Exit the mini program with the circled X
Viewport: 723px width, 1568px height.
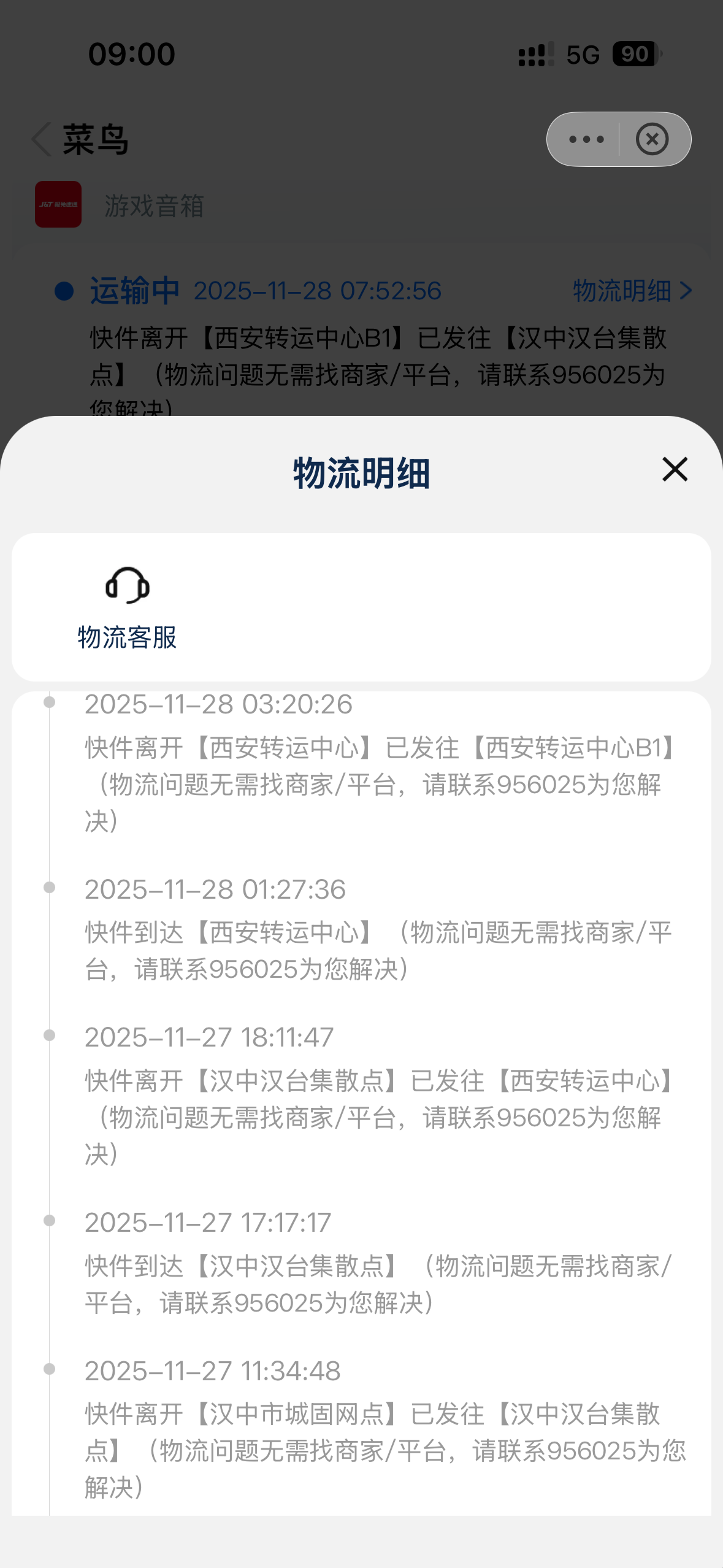tap(652, 139)
